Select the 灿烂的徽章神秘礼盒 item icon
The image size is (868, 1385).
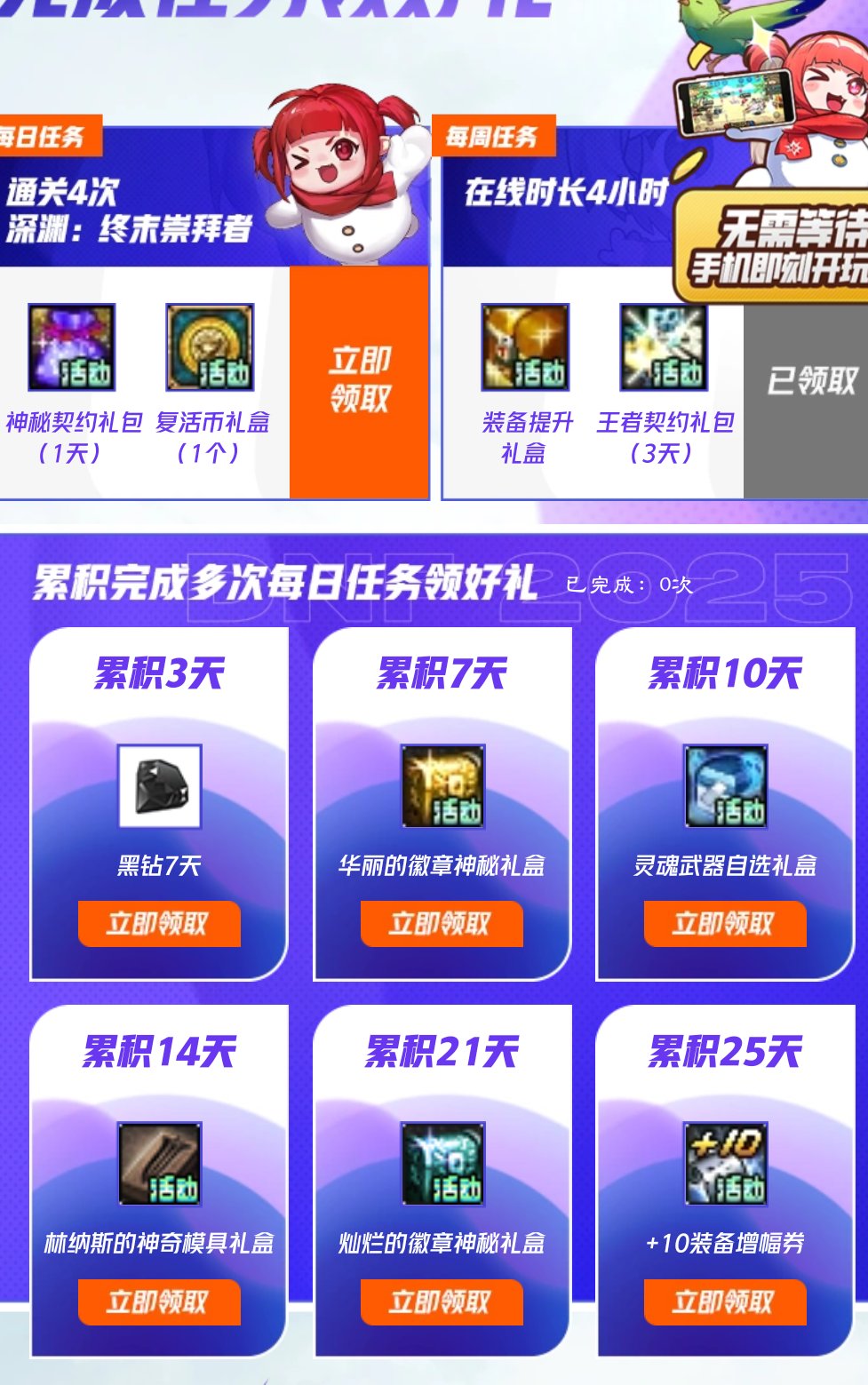(442, 1170)
